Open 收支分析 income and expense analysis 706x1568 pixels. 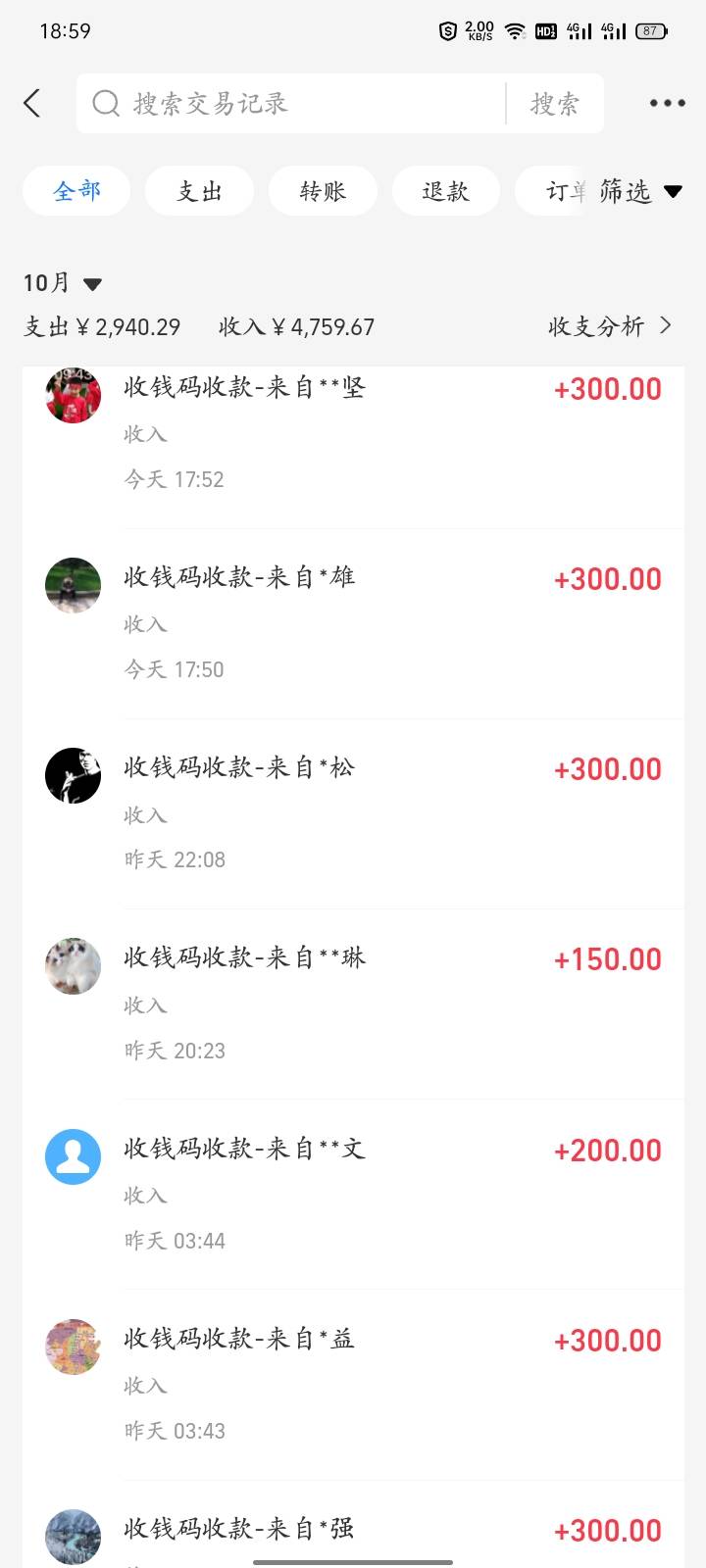click(x=610, y=326)
